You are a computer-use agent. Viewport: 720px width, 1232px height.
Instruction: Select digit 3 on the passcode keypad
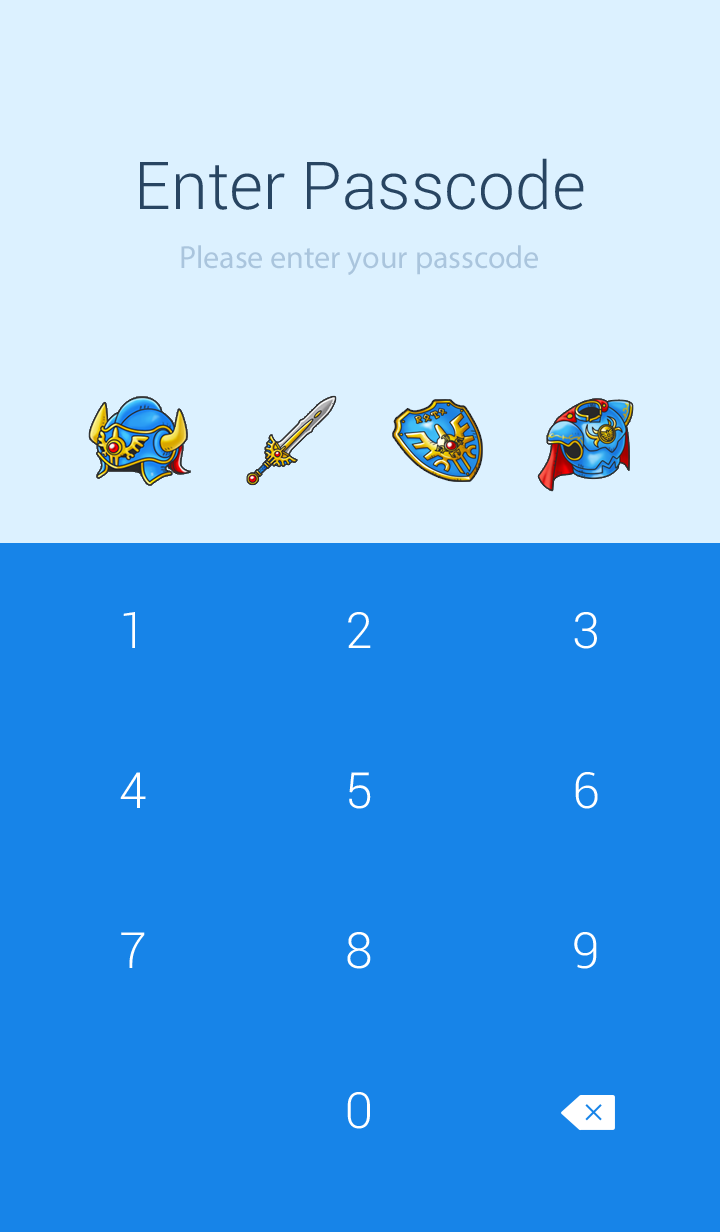click(586, 631)
